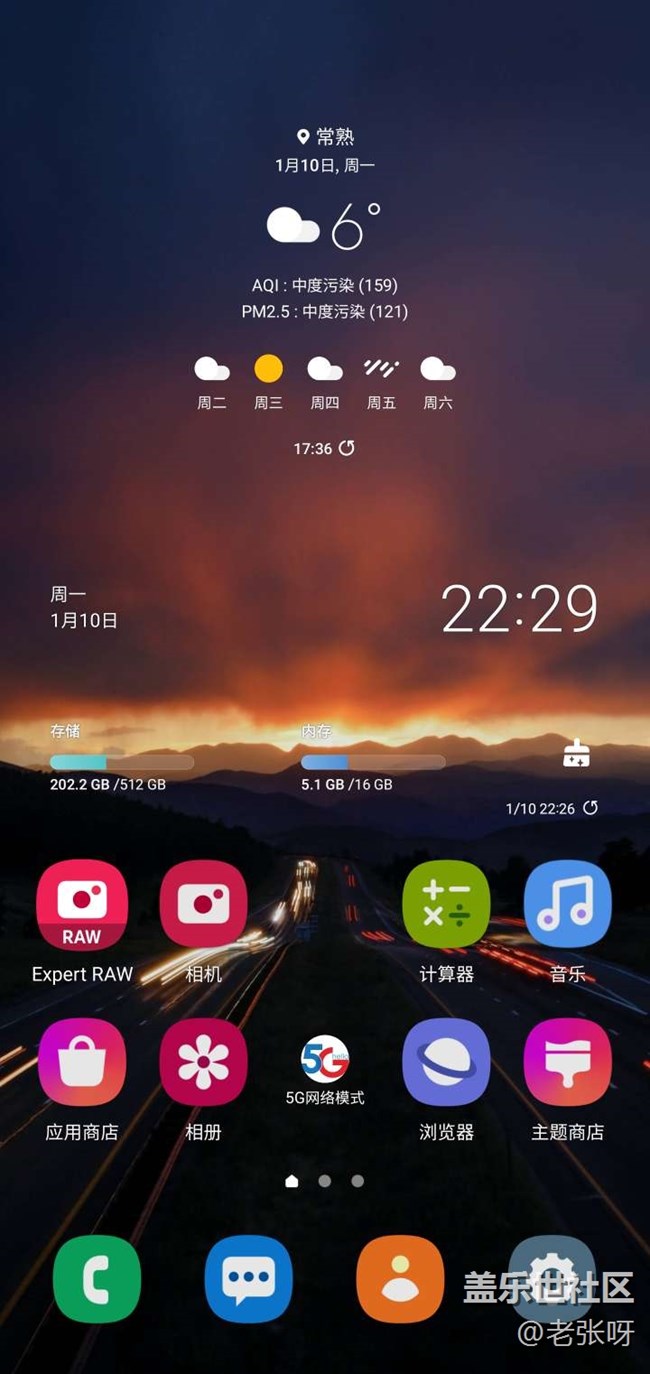
Task: Open the 主题商店 theme store
Action: pyautogui.click(x=567, y=1062)
